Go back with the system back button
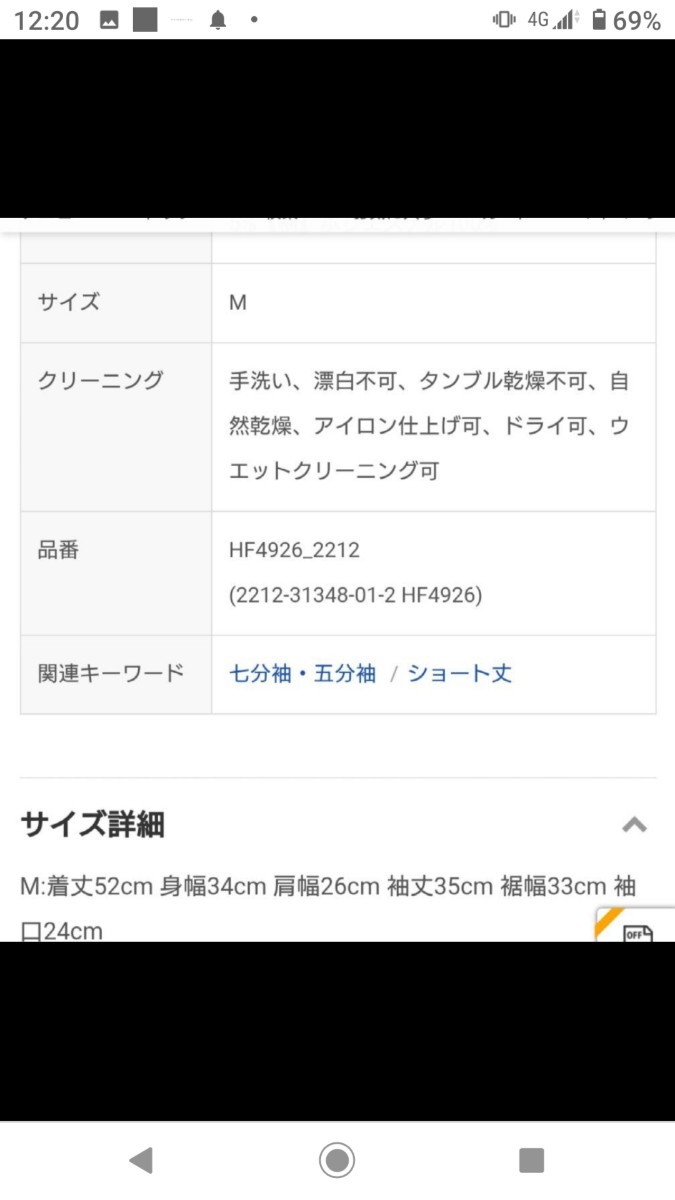The image size is (675, 1200). coord(141,1160)
